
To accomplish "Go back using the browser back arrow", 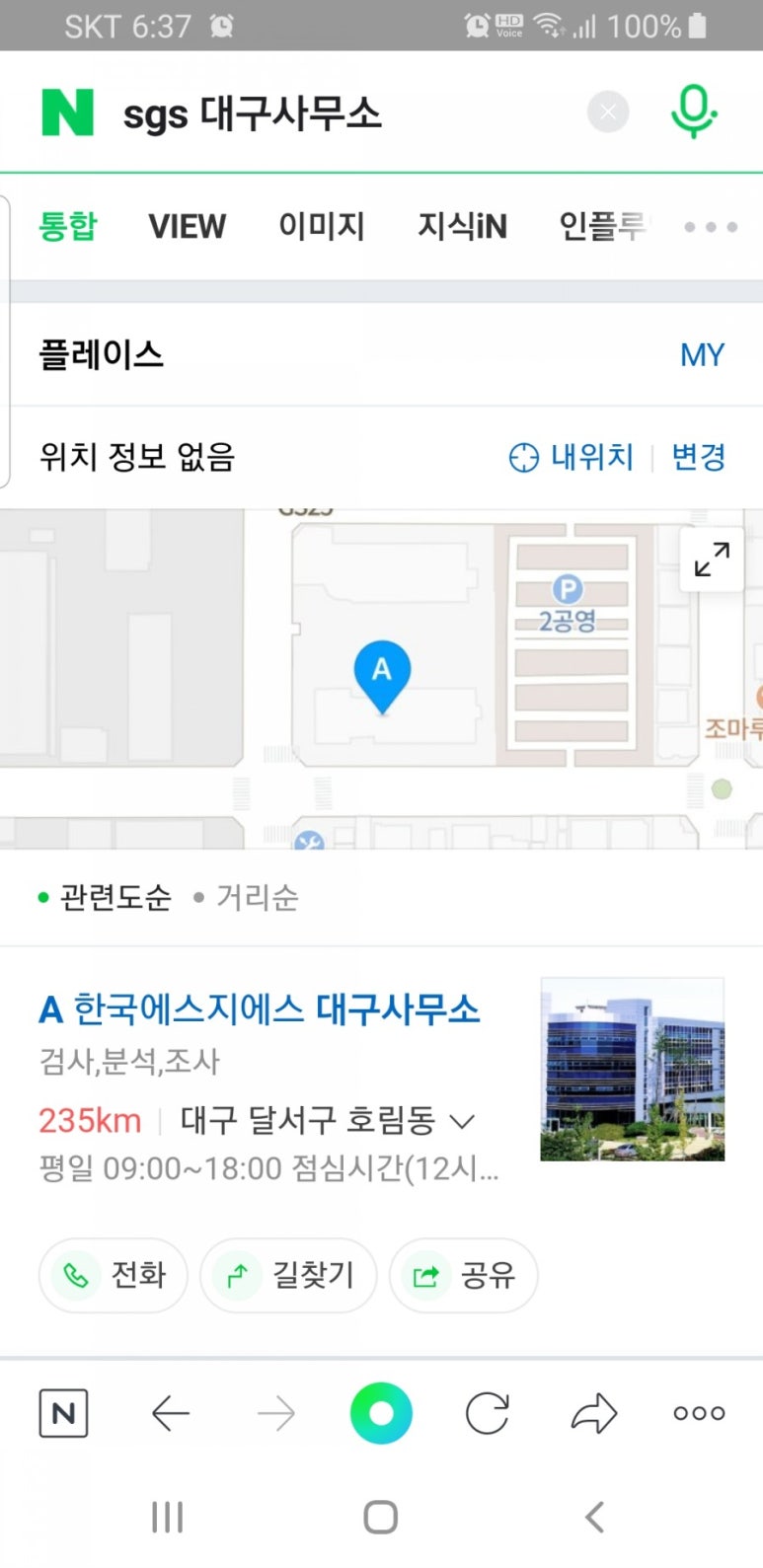I will [x=170, y=1413].
